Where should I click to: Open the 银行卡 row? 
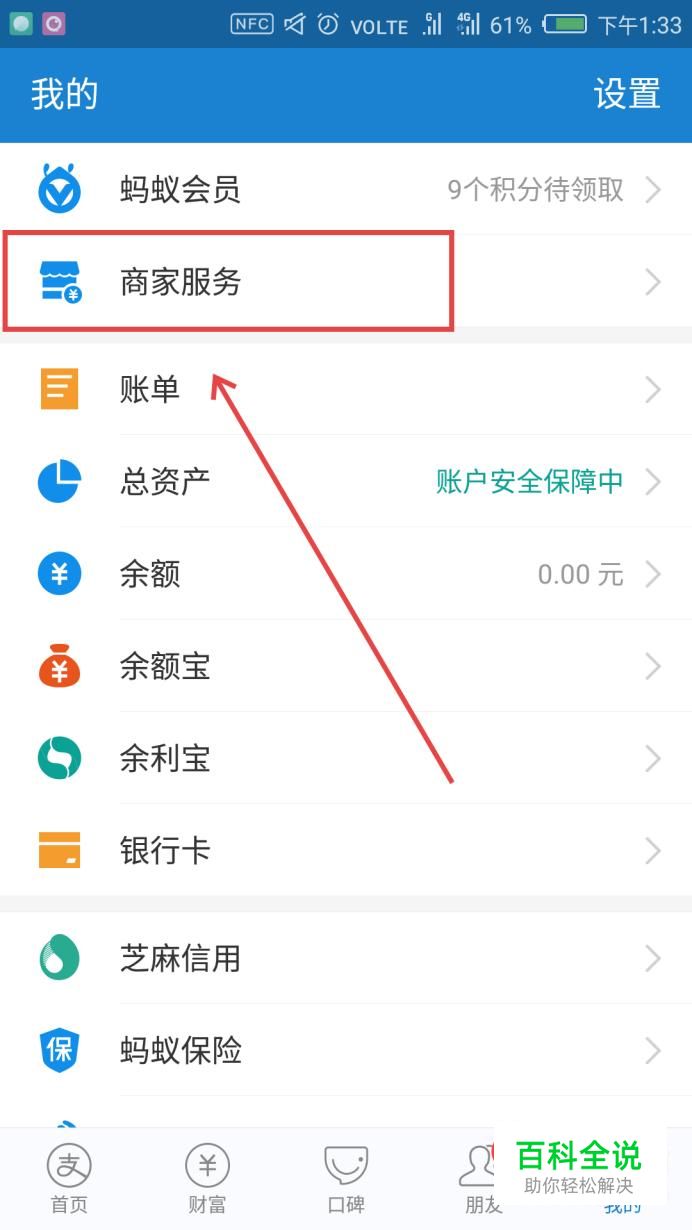(x=345, y=851)
